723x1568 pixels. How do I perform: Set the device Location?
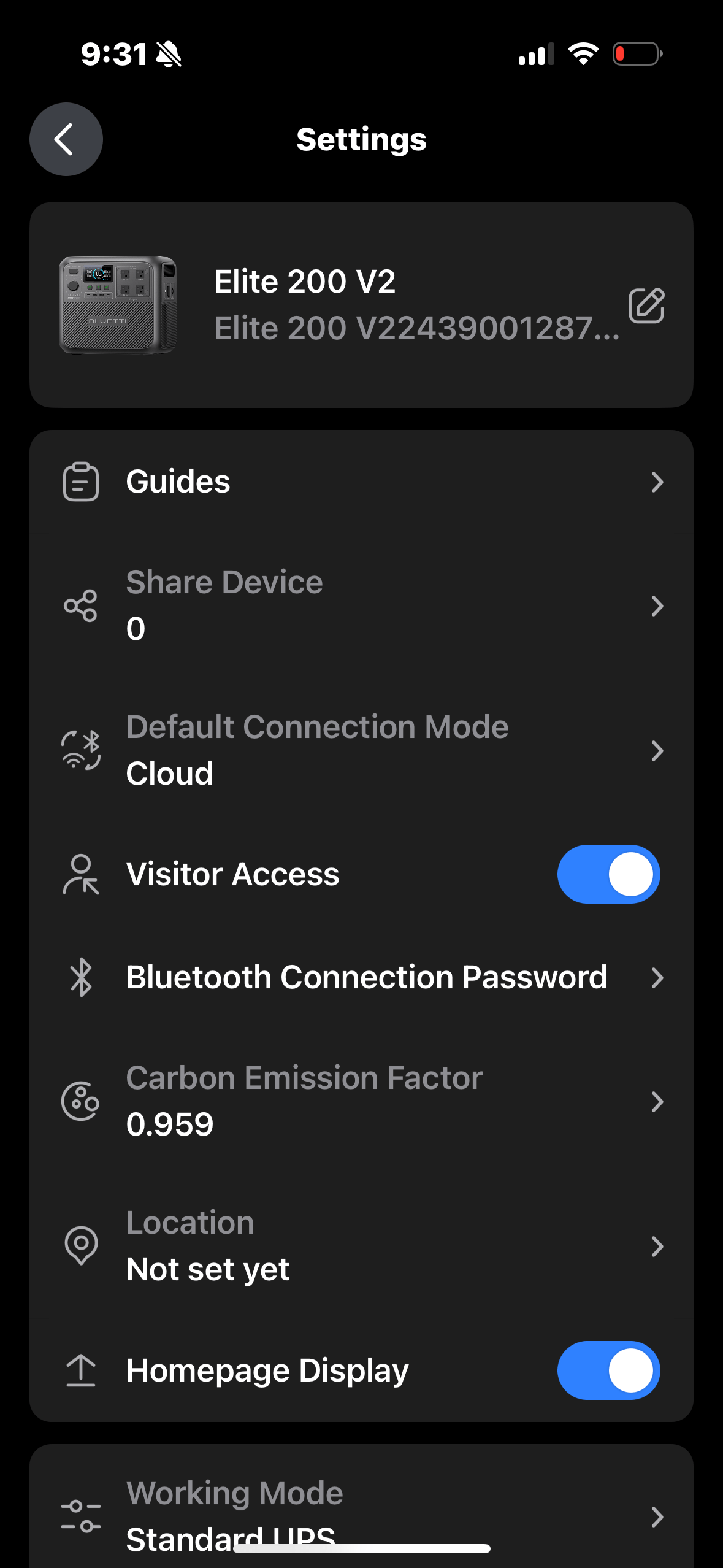point(361,1246)
